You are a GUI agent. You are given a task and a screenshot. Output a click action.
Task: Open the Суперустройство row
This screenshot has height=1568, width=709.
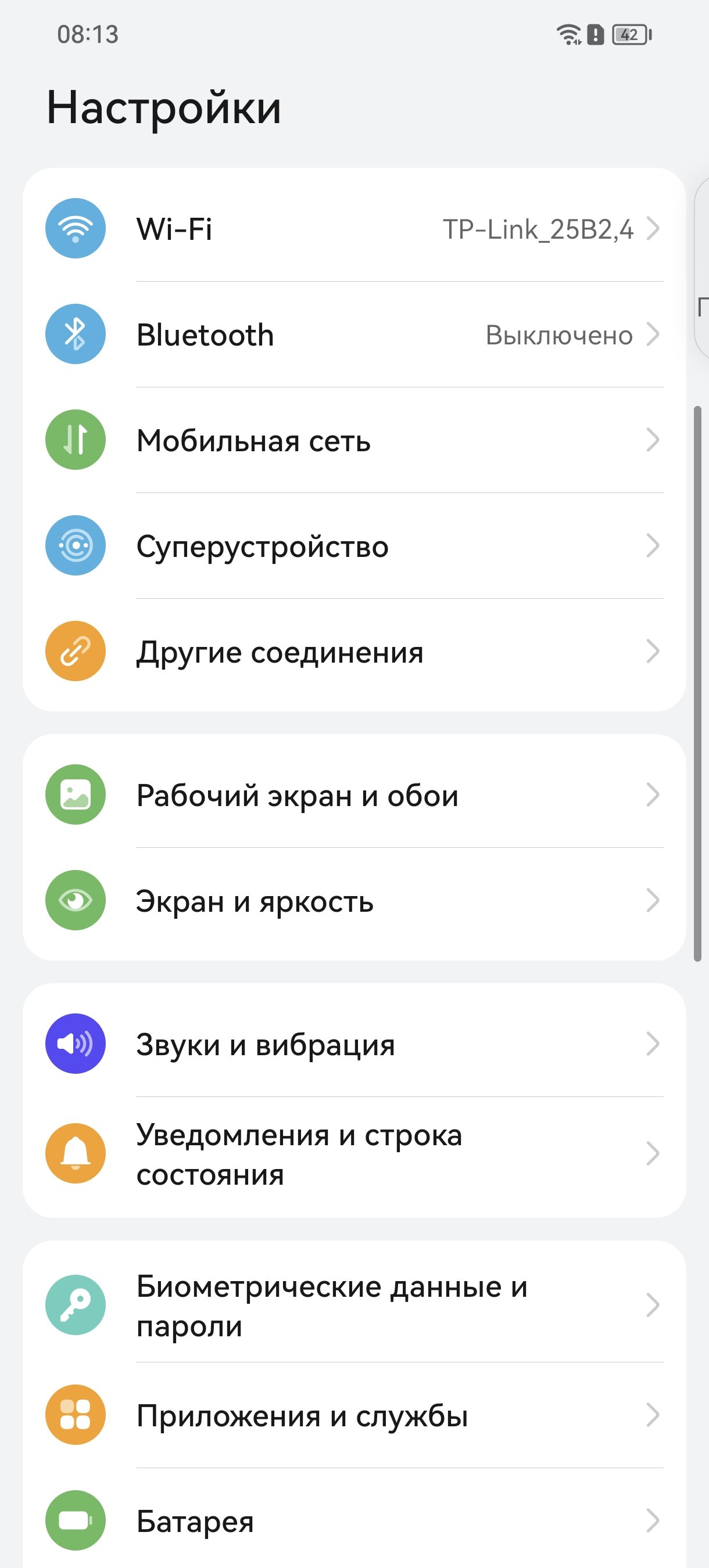(353, 546)
